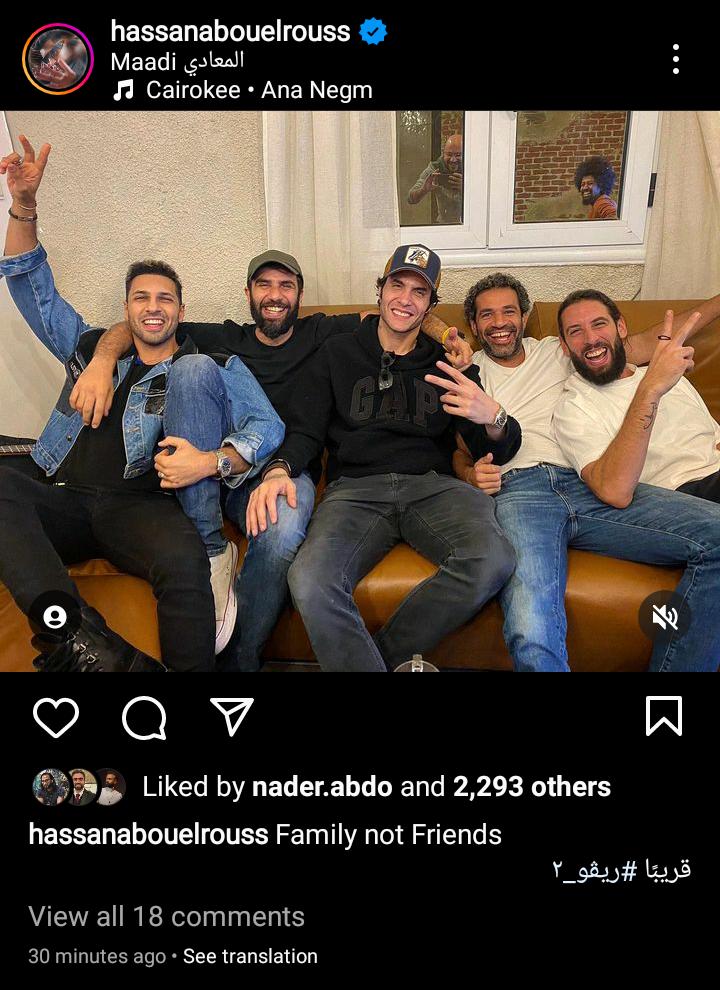Image resolution: width=720 pixels, height=990 pixels.
Task: Open the comment bubble icon
Action: point(144,717)
